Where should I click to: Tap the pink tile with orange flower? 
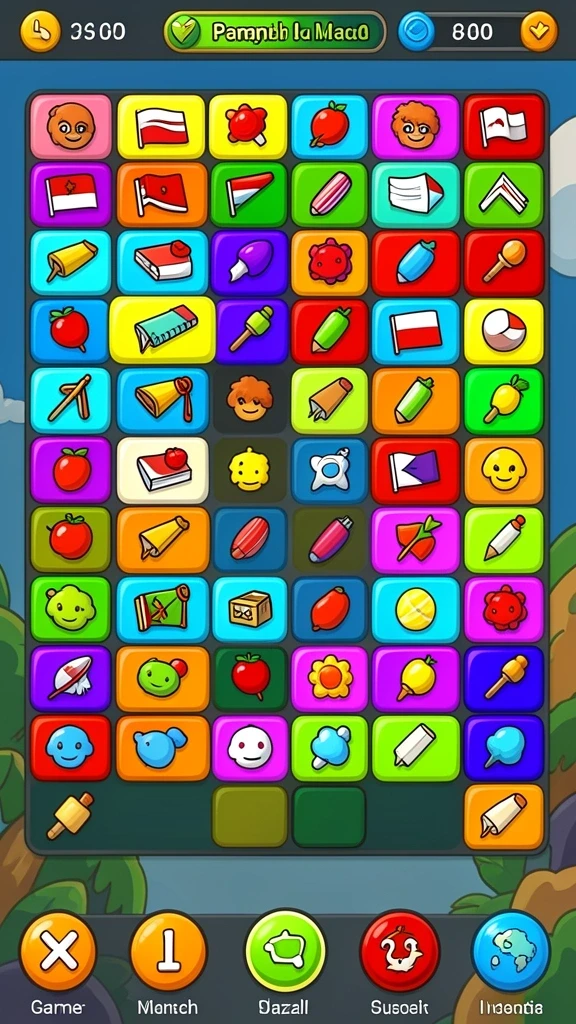pos(330,678)
